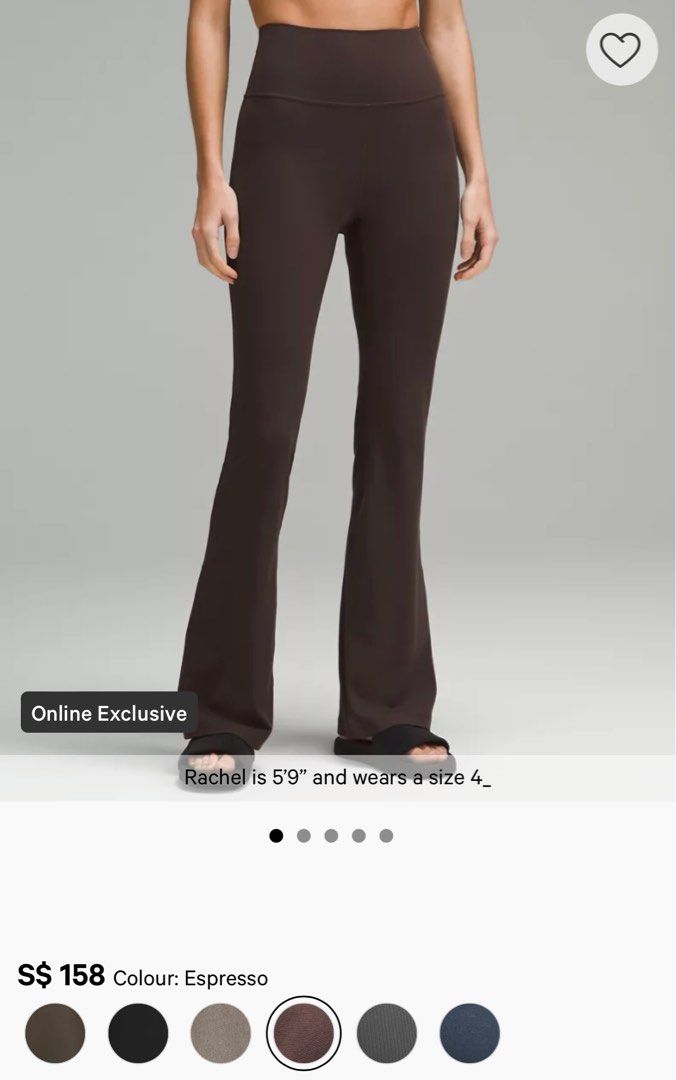Screen dimensions: 676x1080
Task: Select the dark grey colour swatch
Action: click(x=386, y=1033)
